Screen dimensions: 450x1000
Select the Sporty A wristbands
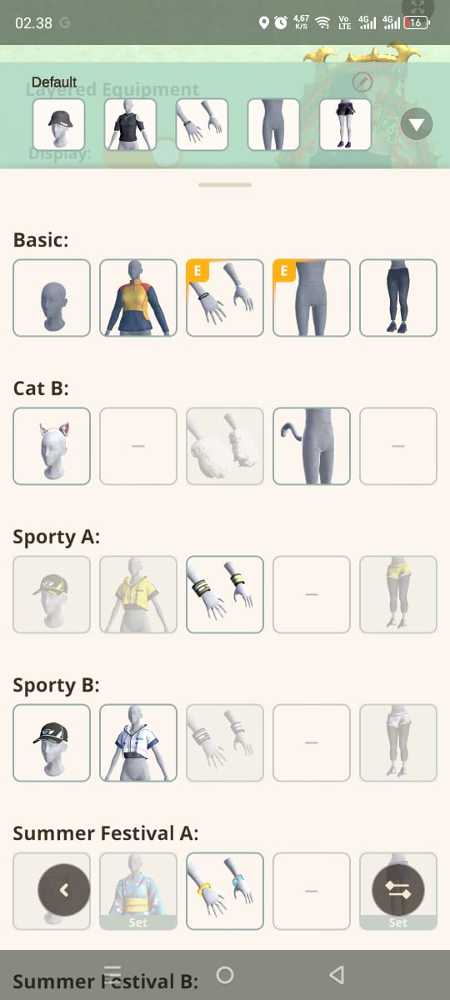pyautogui.click(x=225, y=594)
